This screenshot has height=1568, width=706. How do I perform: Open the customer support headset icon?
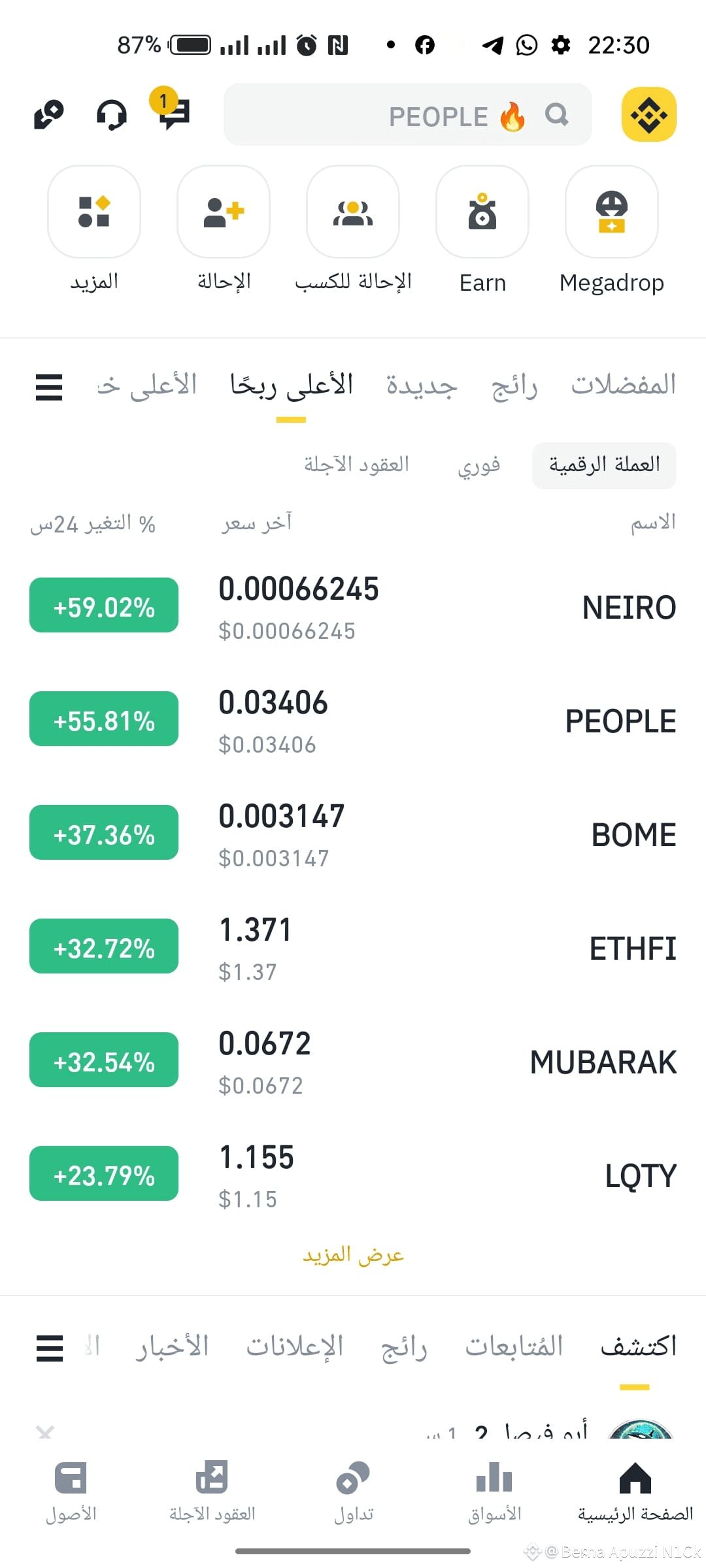[111, 114]
